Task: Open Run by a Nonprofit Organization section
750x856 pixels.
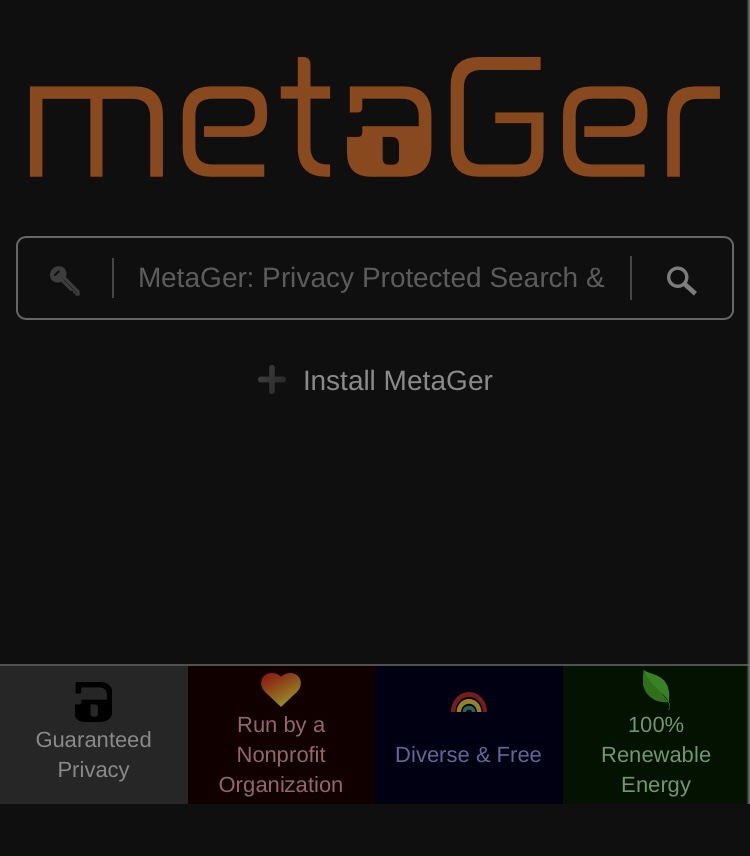Action: 281,735
